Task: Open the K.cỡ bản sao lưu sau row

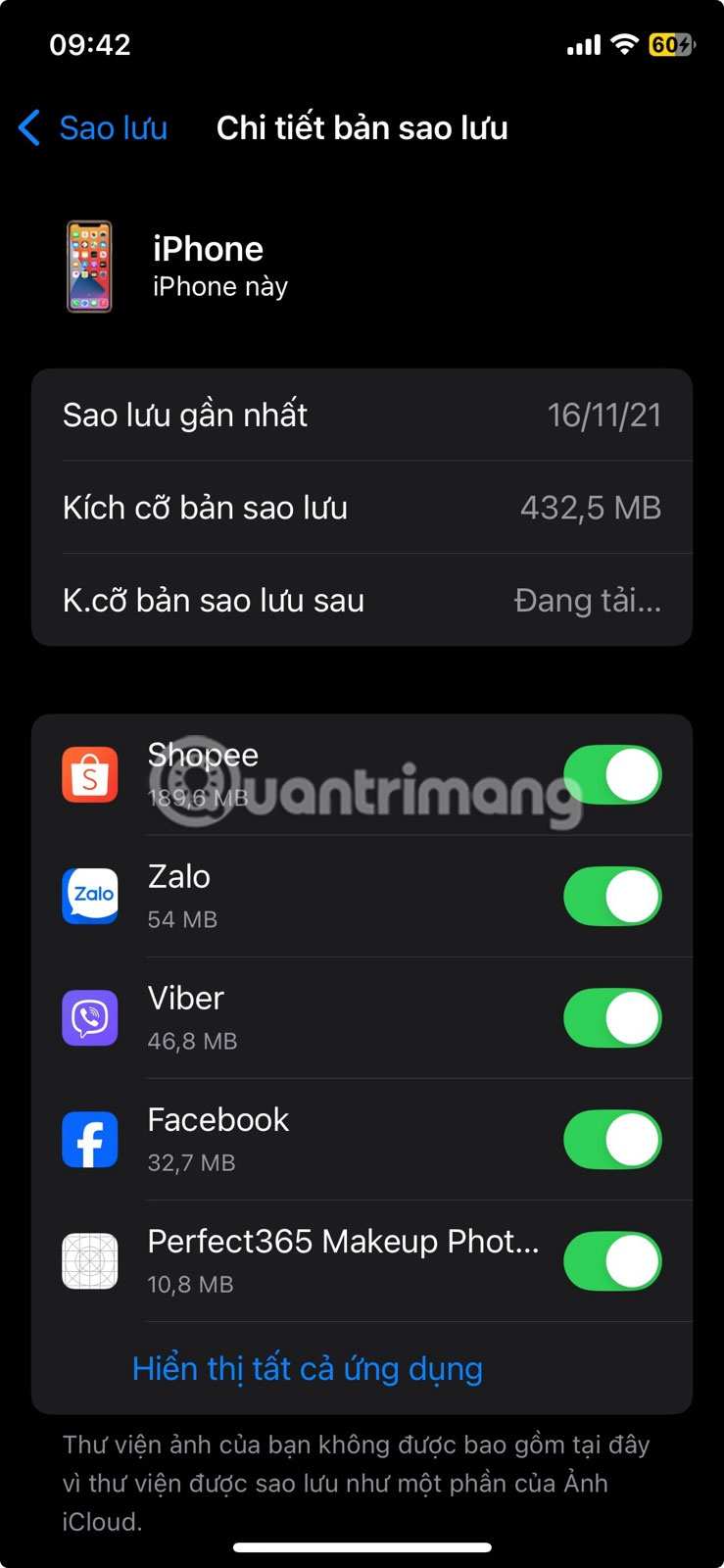Action: (362, 600)
